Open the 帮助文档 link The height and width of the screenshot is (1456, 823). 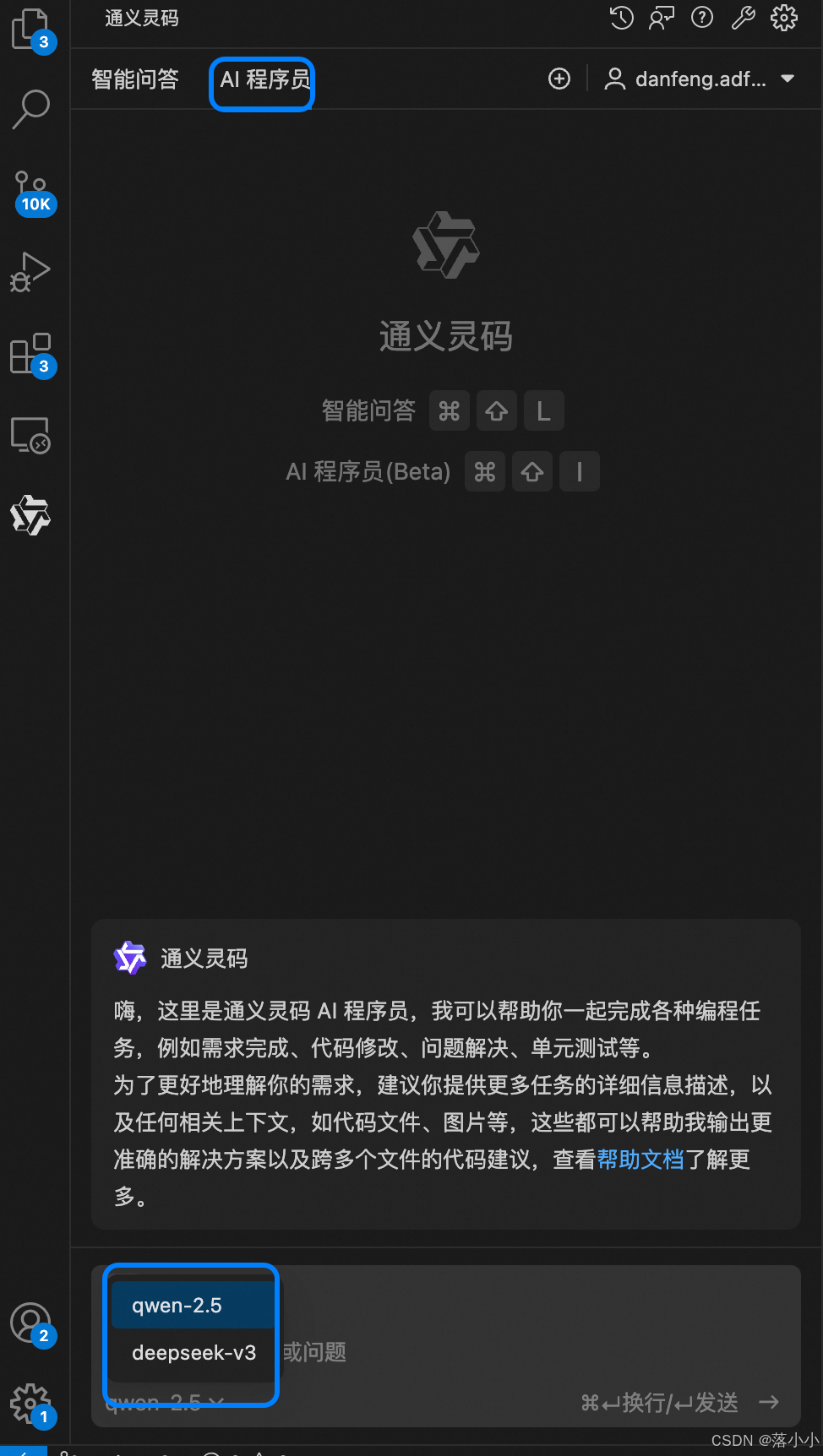click(640, 1160)
